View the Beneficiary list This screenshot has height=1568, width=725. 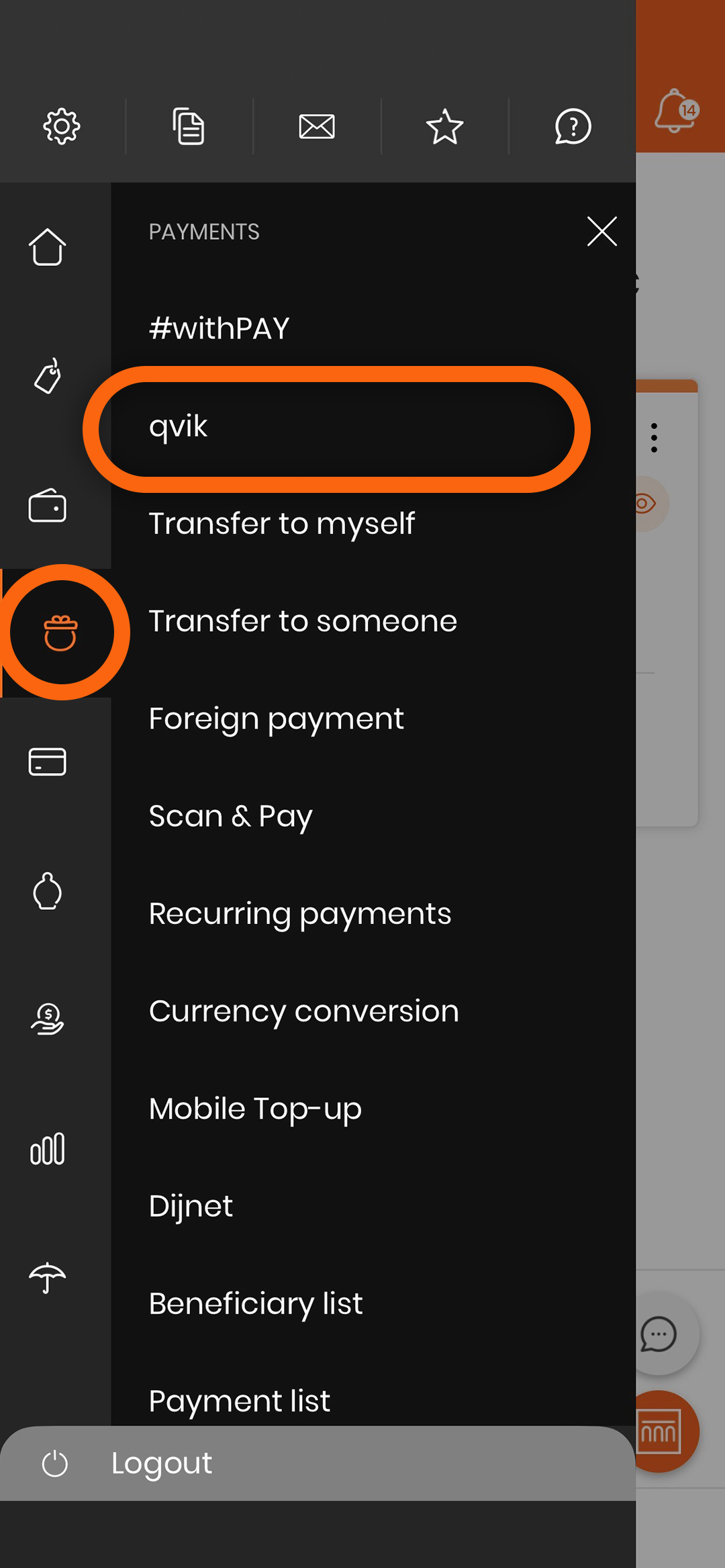click(256, 1304)
